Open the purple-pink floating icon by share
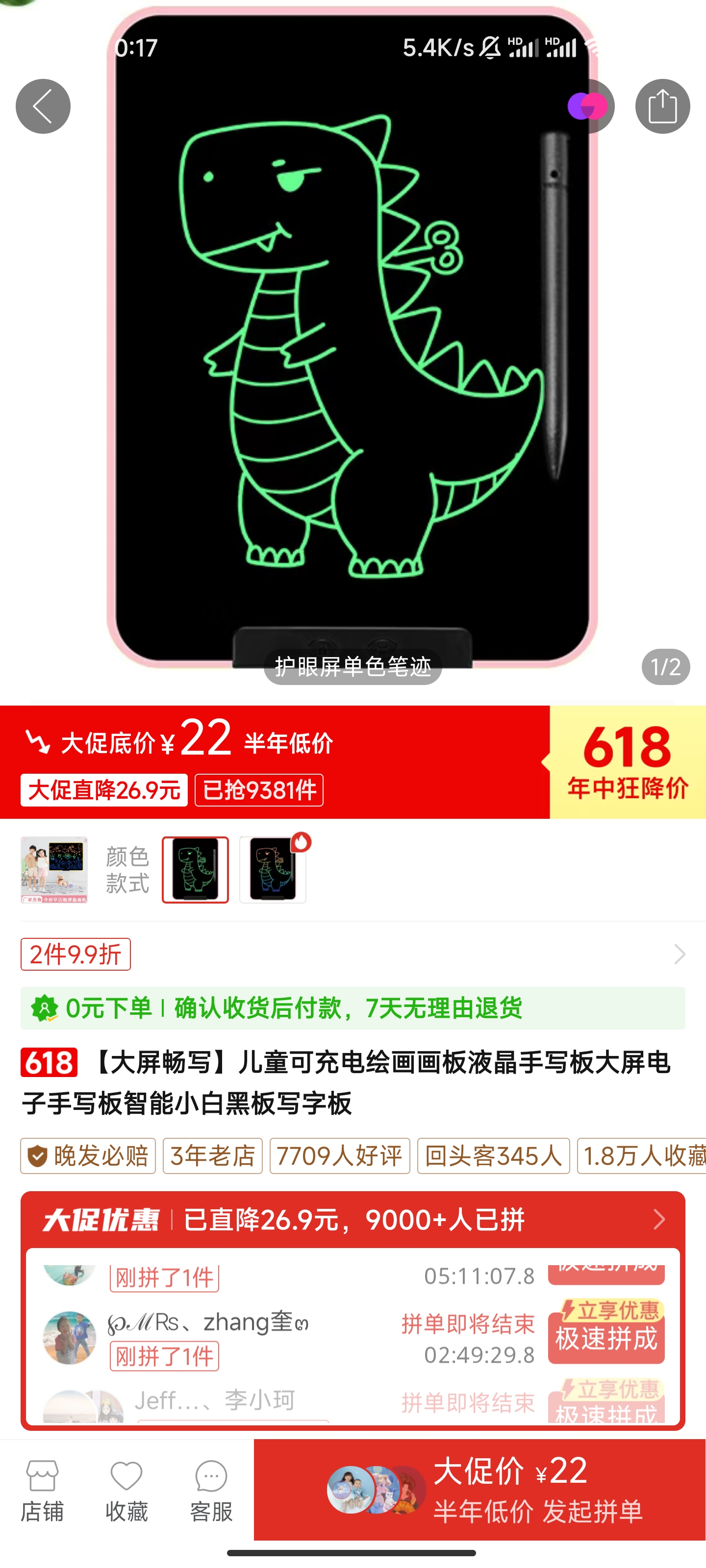The height and width of the screenshot is (1568, 706). 587,106
